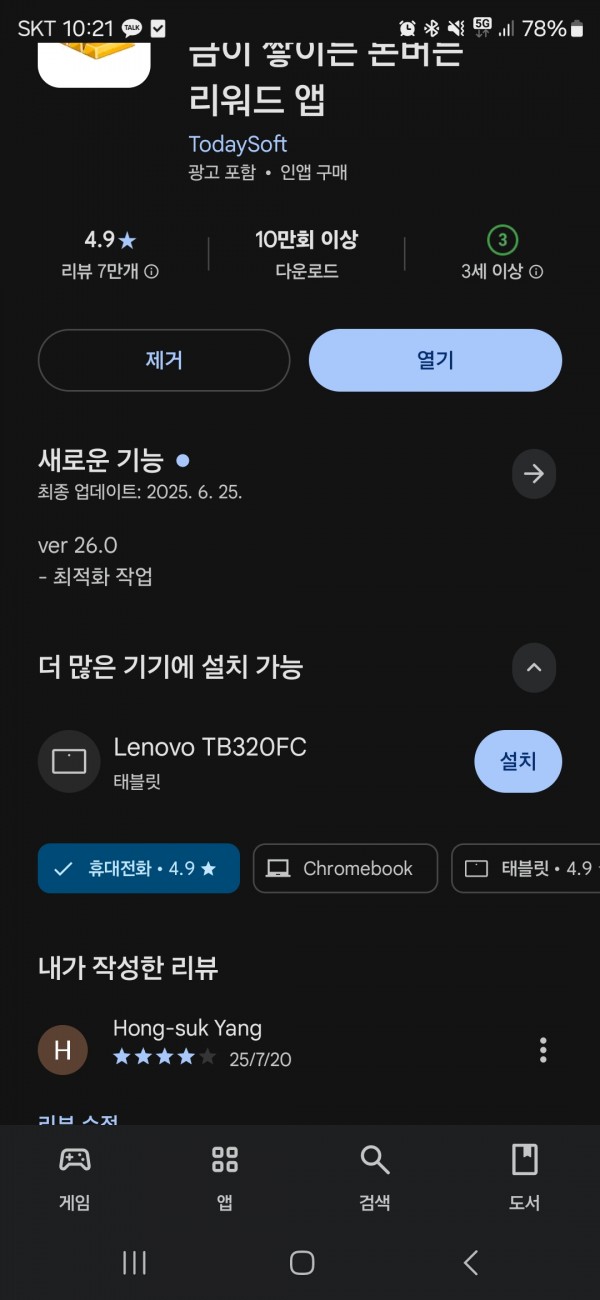Switch to the 도서 tab
This screenshot has height=1300, width=600.
[524, 1177]
